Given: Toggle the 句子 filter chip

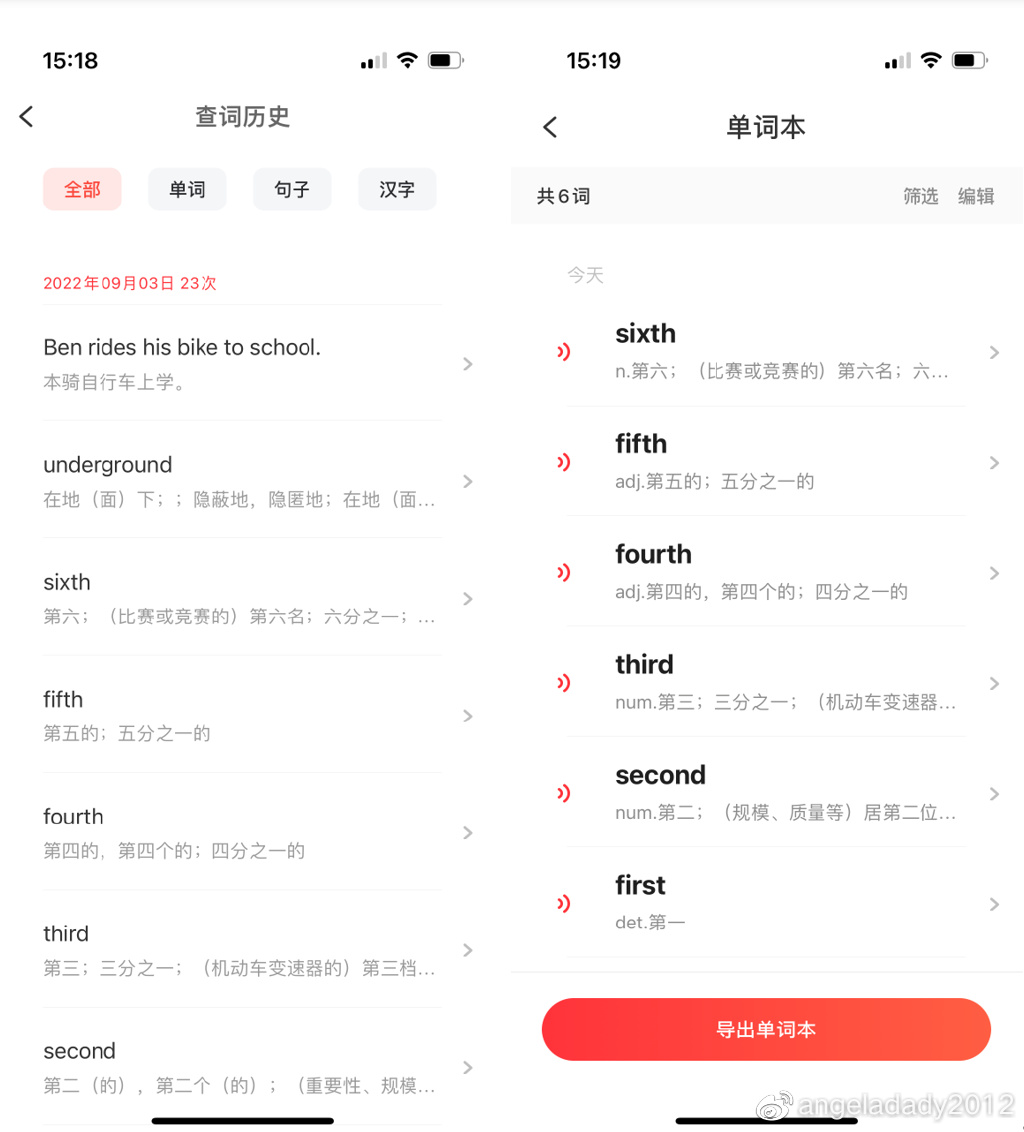Looking at the screenshot, I should (292, 189).
